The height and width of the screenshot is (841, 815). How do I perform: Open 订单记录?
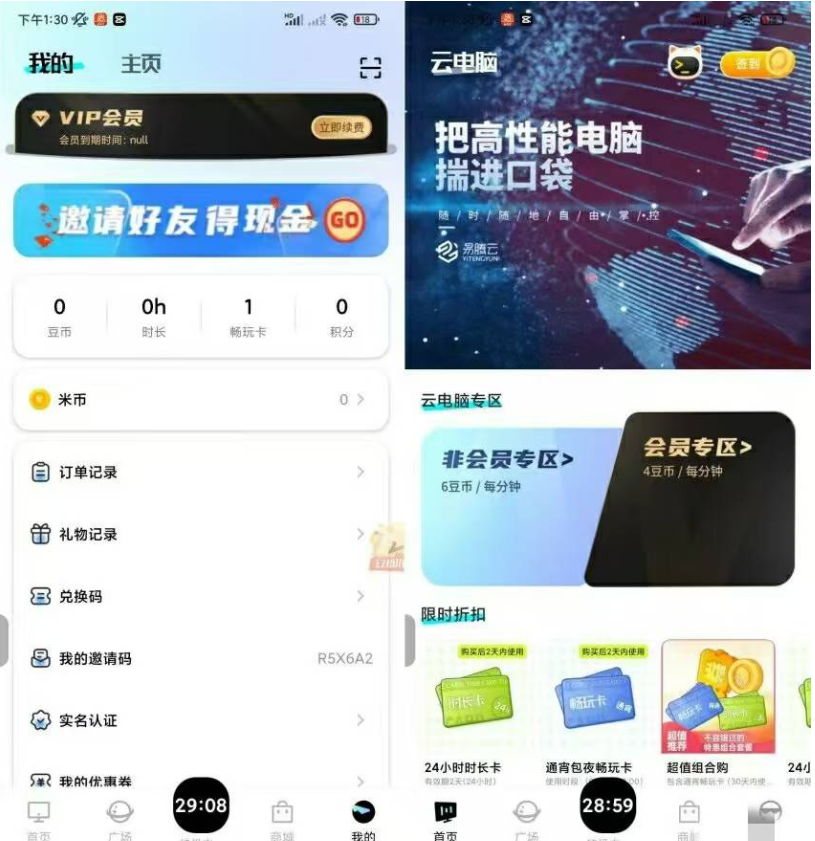[x=200, y=472]
